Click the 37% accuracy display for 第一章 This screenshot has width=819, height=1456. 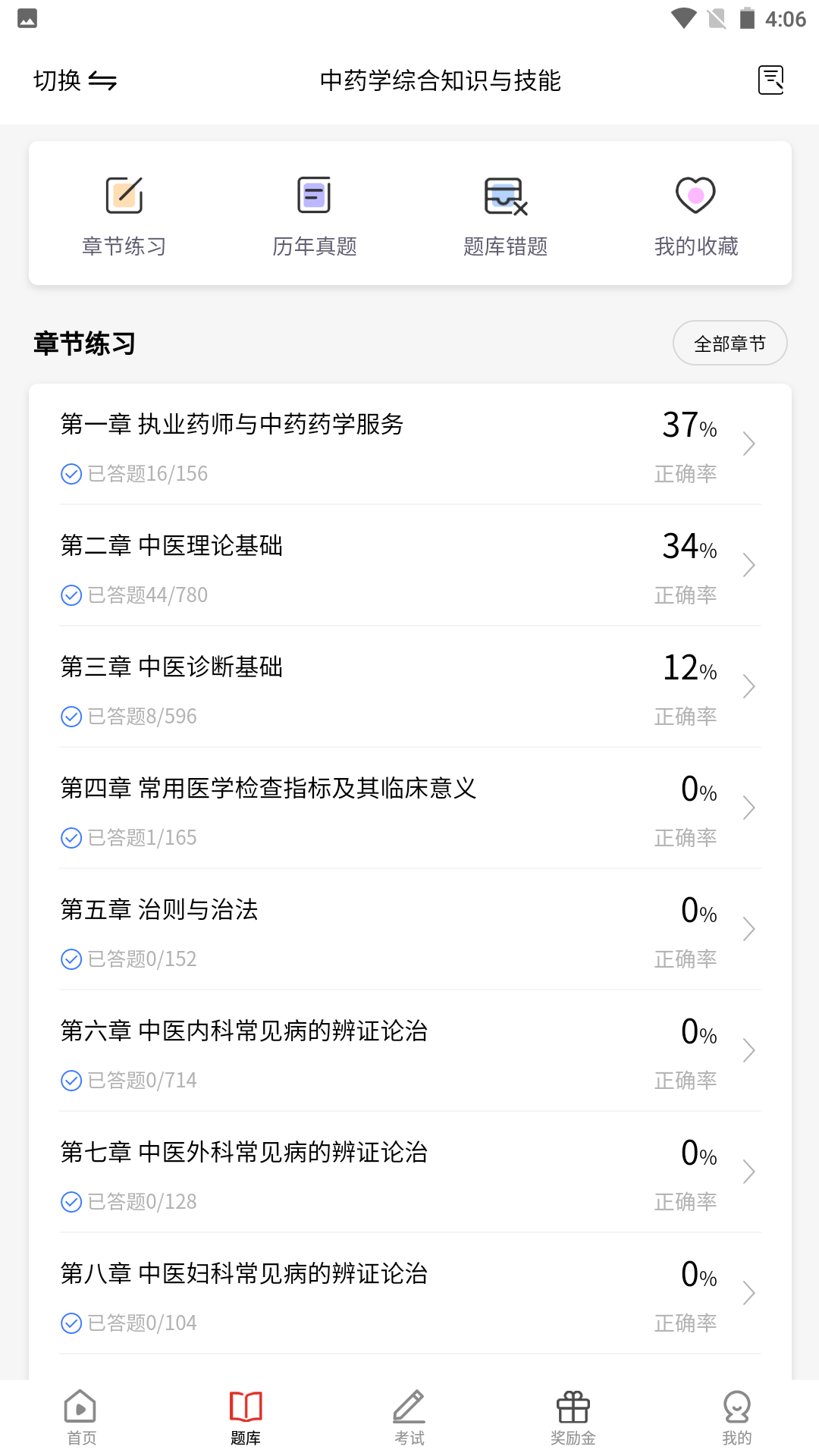click(687, 427)
